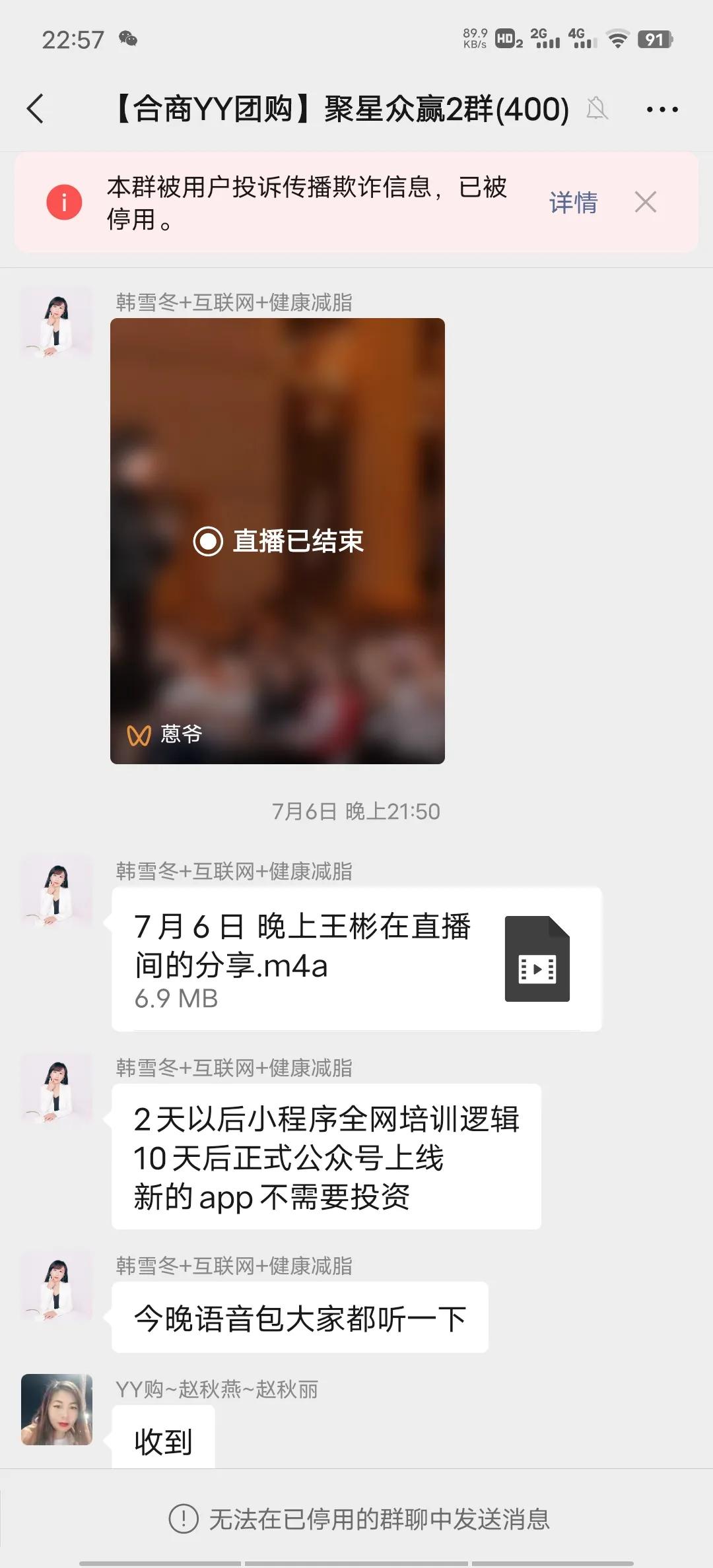
Task: Tap the back arrow to exit chat
Action: (x=34, y=109)
